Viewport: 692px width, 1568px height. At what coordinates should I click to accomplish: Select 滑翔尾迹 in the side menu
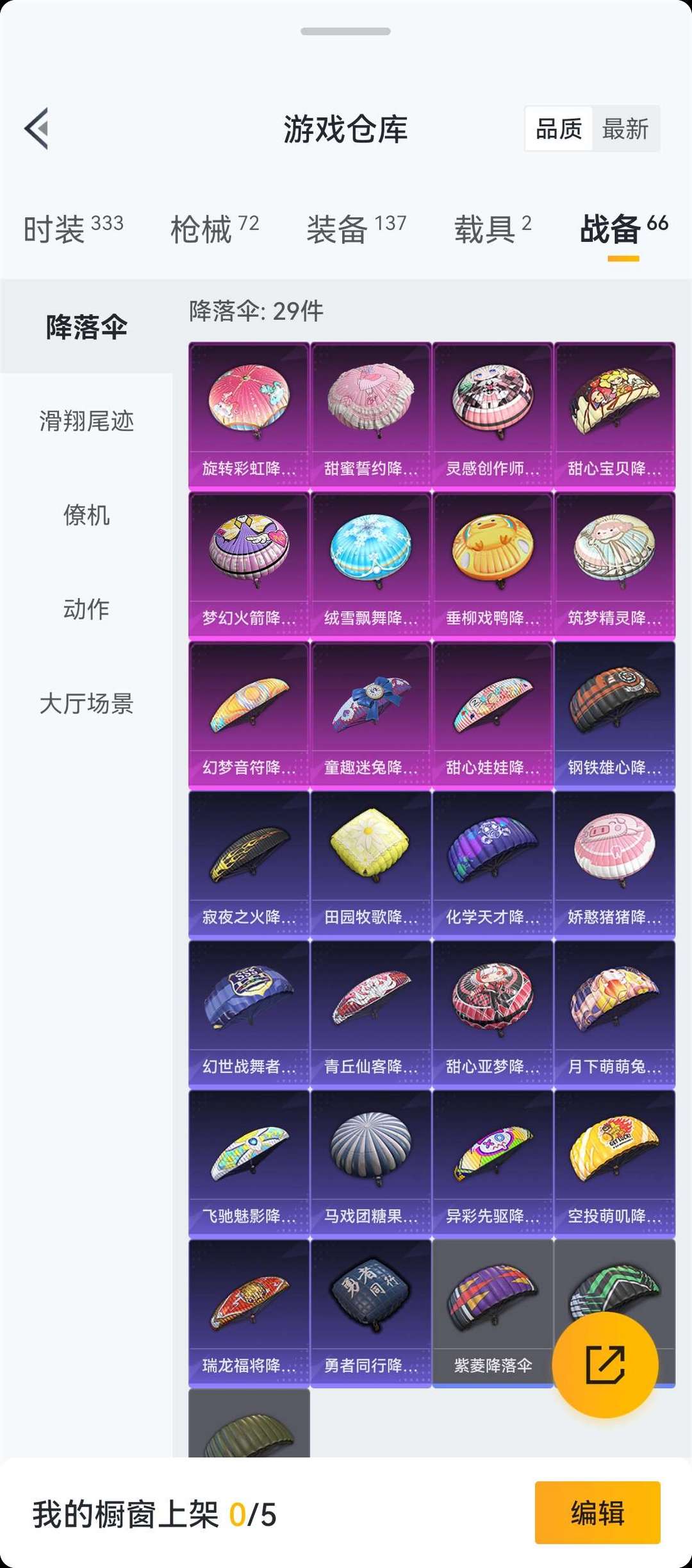click(x=86, y=421)
